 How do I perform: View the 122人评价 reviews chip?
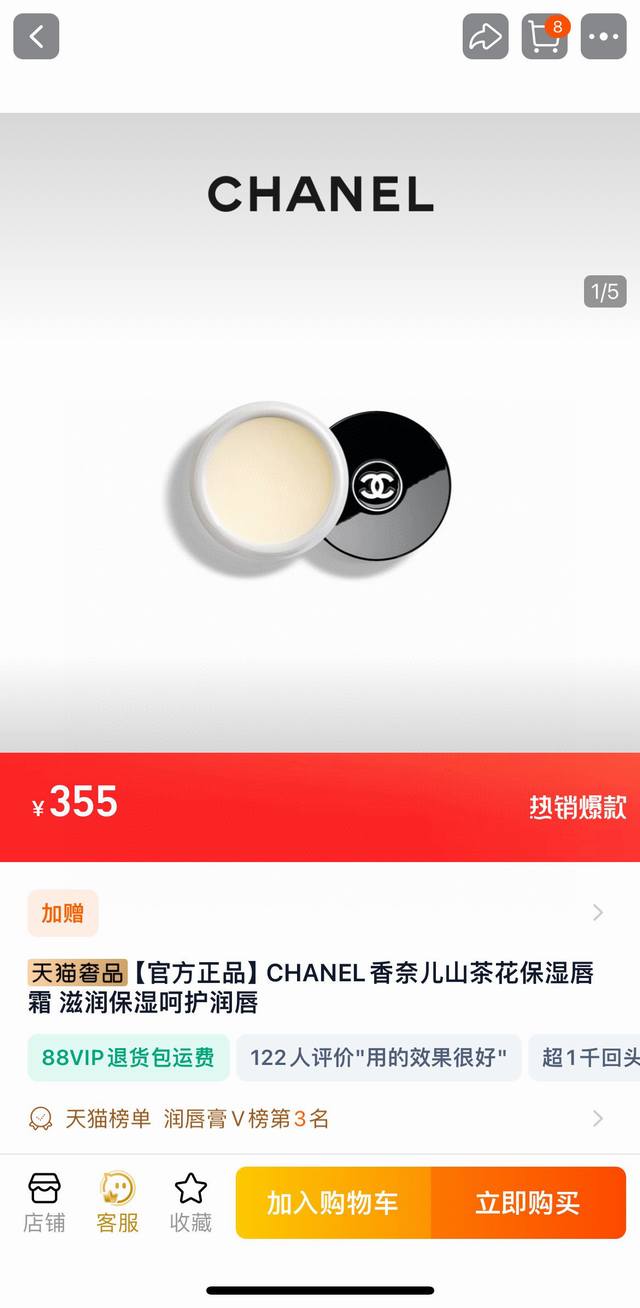(x=378, y=1057)
